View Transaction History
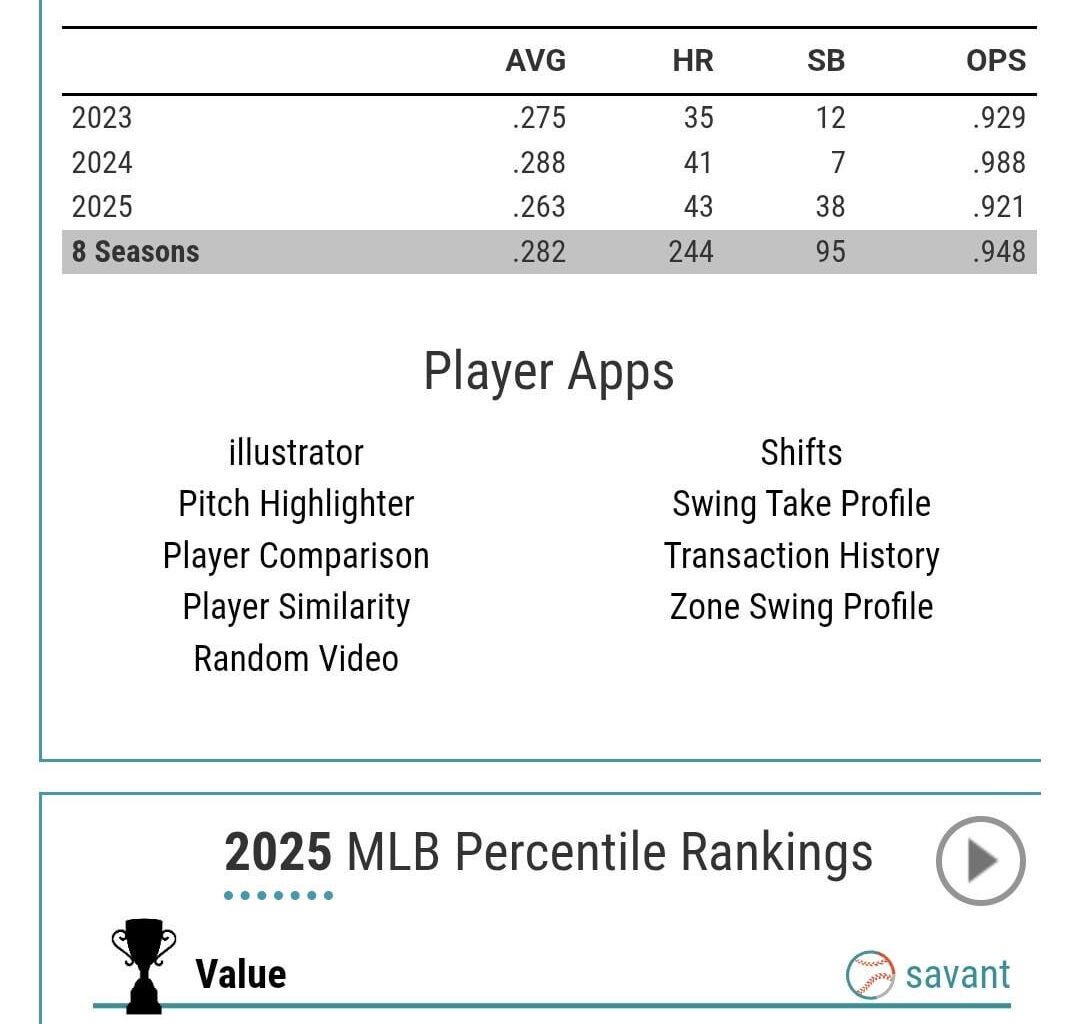The image size is (1080, 1024). point(801,556)
